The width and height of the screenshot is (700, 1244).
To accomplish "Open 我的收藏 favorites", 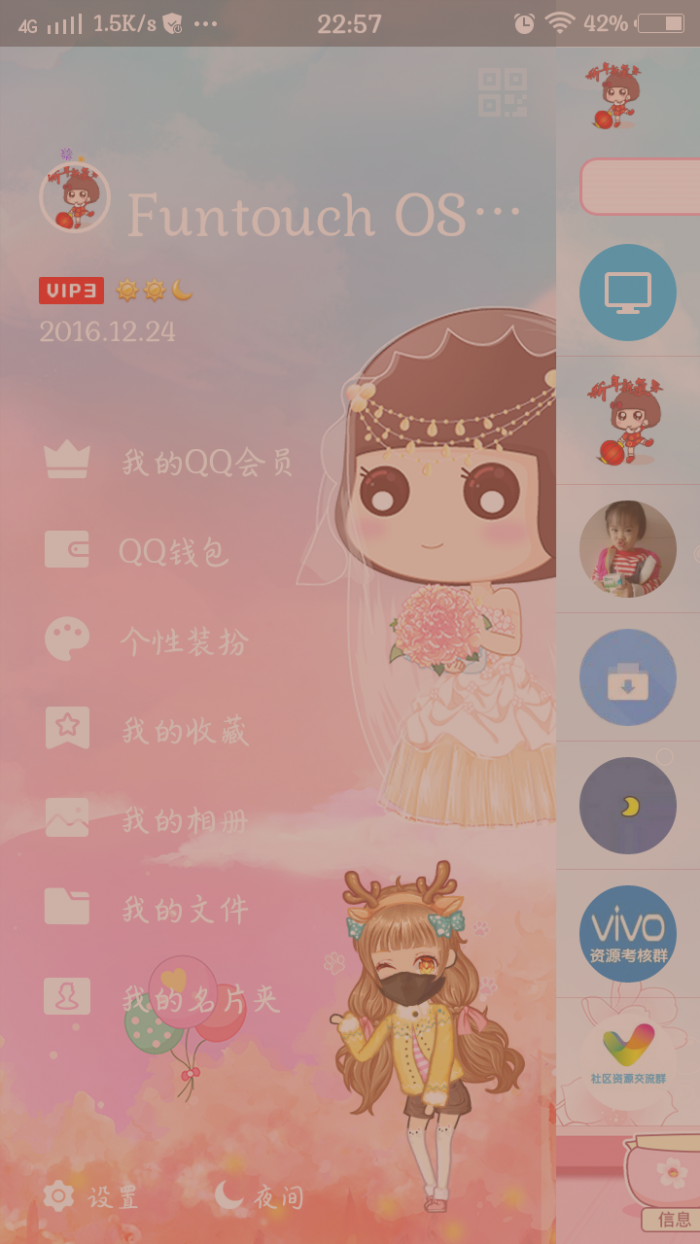I will 184,730.
